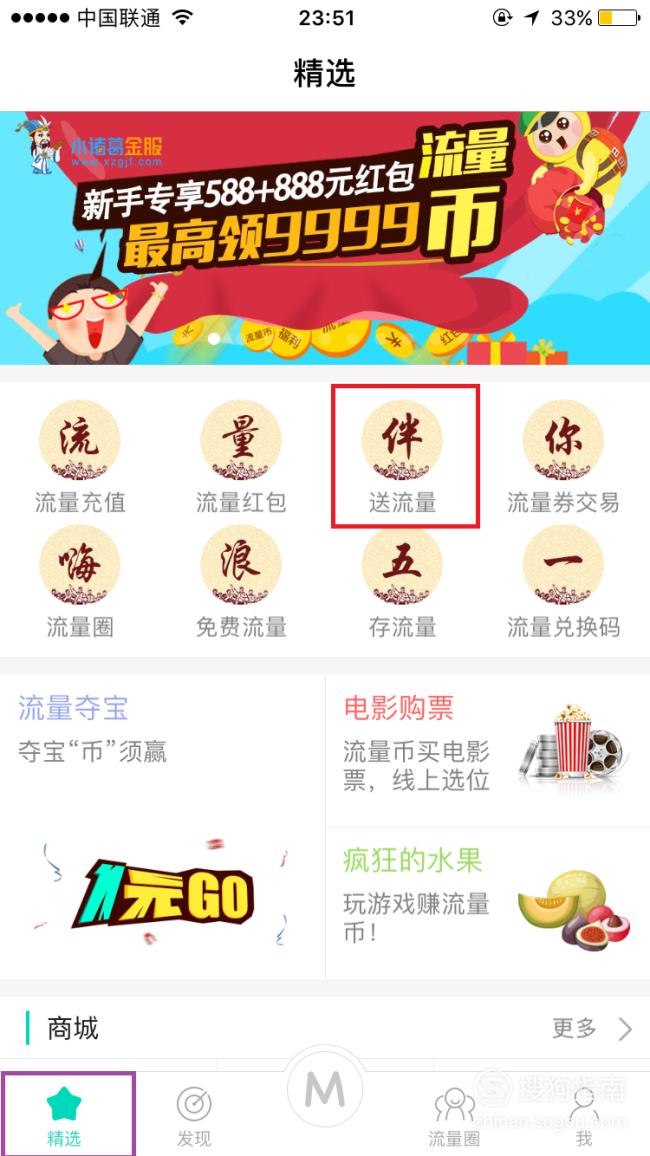Switch to the 发现 tab
Viewport: 650px width, 1156px height.
pos(194,1117)
